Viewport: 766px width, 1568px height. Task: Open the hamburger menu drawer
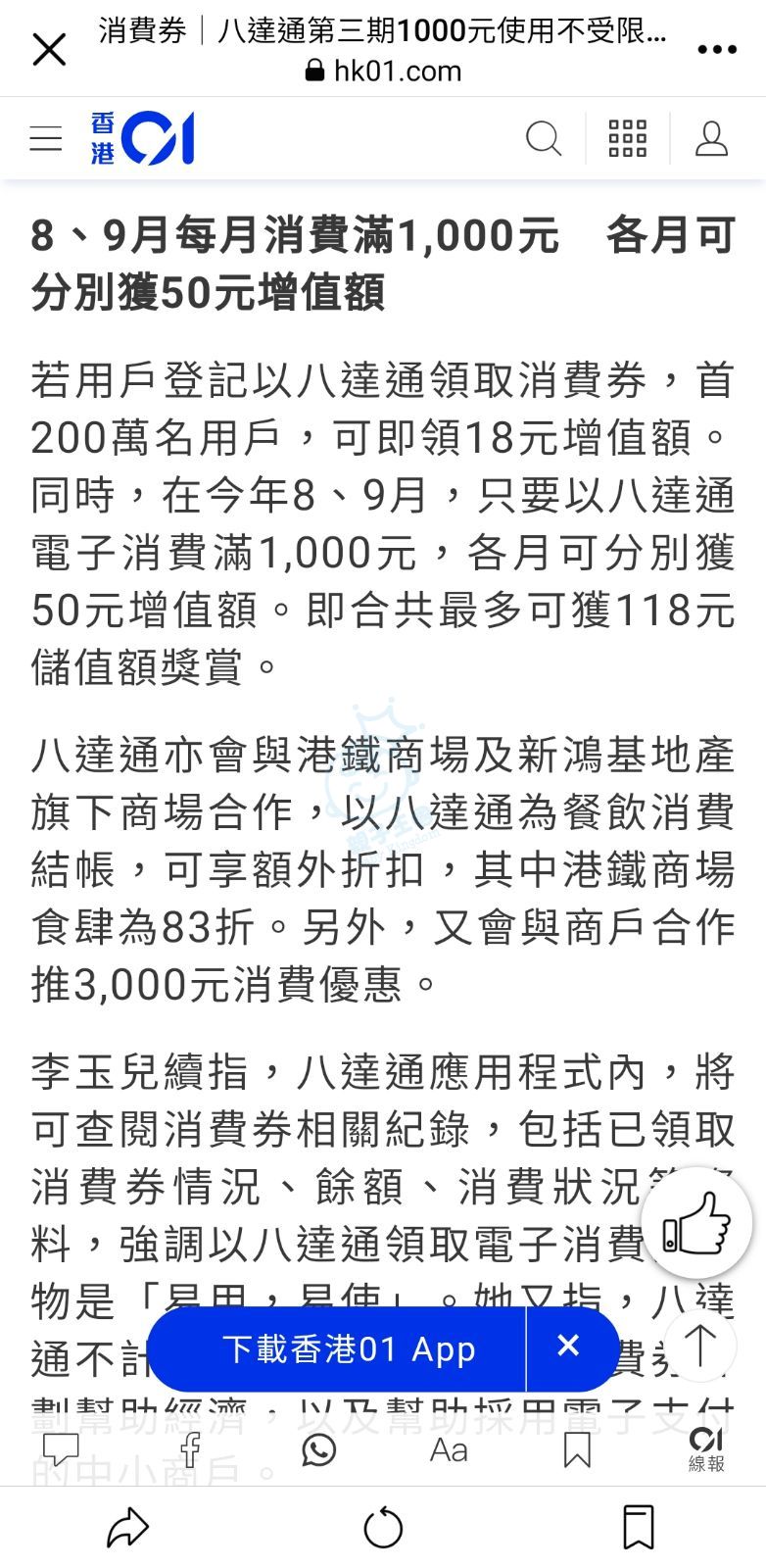[x=46, y=138]
